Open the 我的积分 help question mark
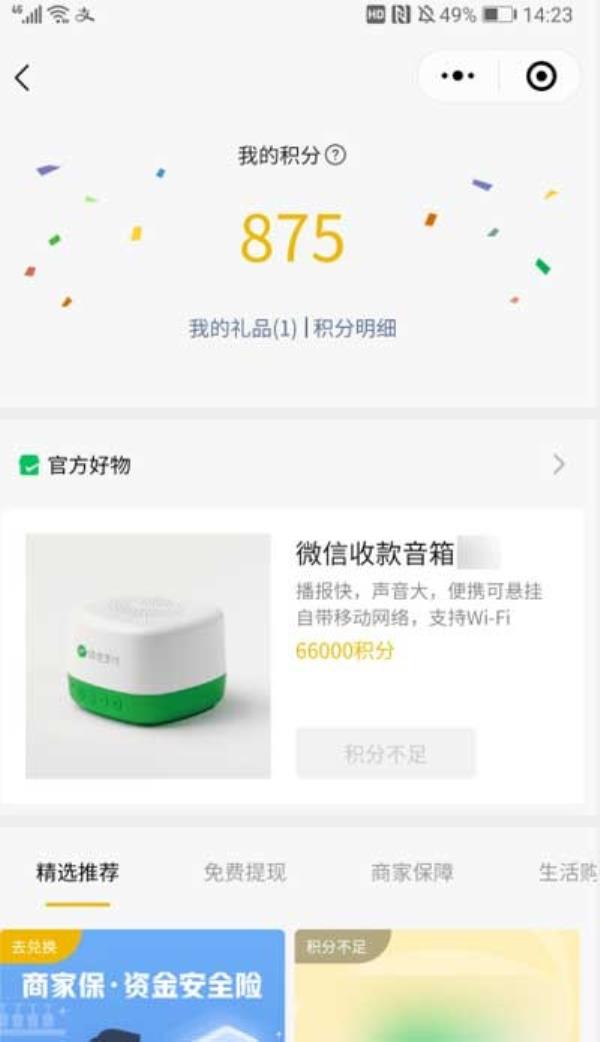600x1042 pixels. (x=336, y=155)
